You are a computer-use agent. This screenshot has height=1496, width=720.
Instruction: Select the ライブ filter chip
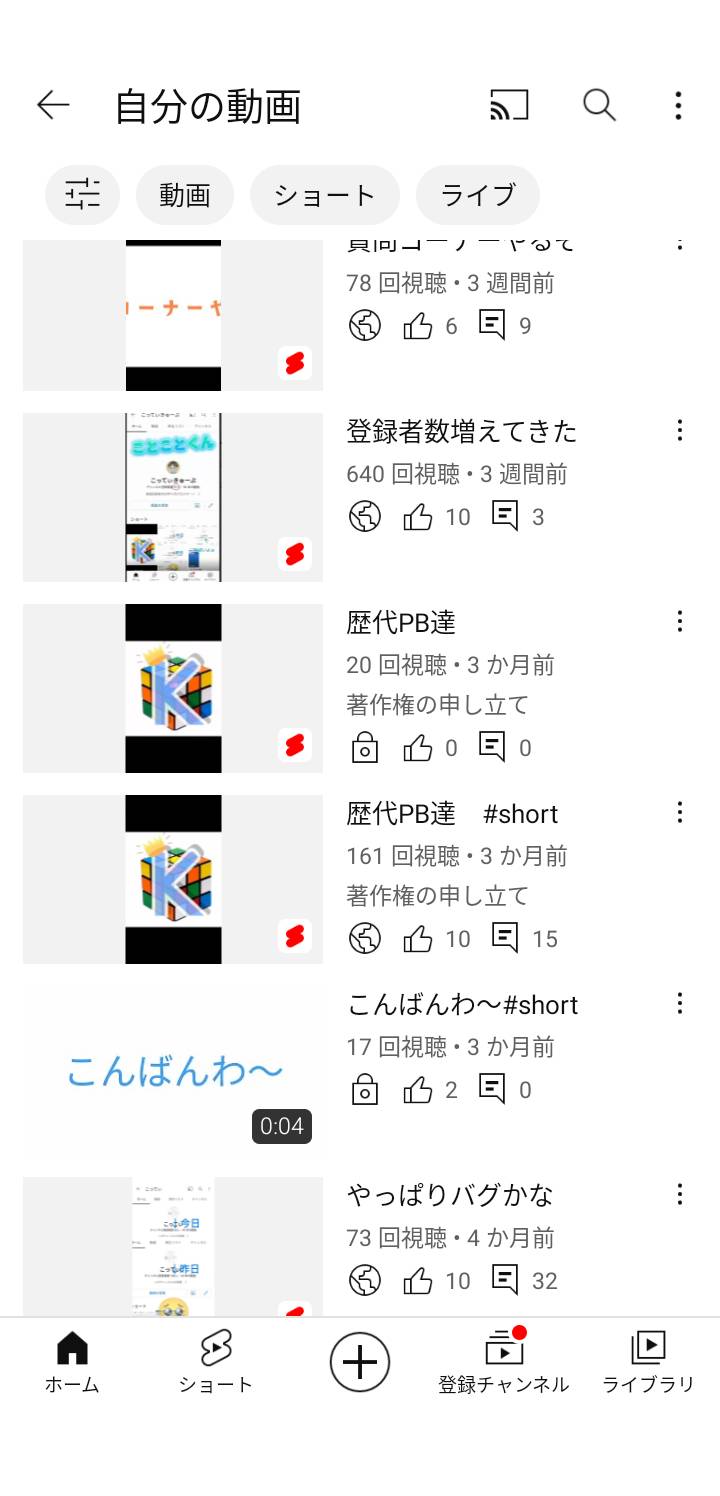click(477, 194)
